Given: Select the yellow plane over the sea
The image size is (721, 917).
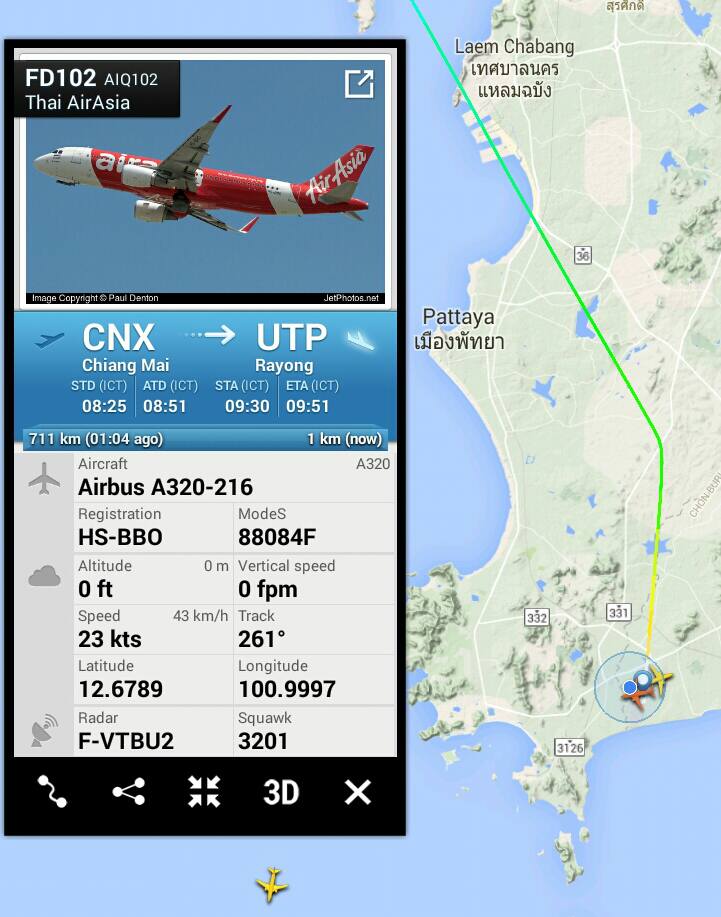Looking at the screenshot, I should click(x=271, y=884).
